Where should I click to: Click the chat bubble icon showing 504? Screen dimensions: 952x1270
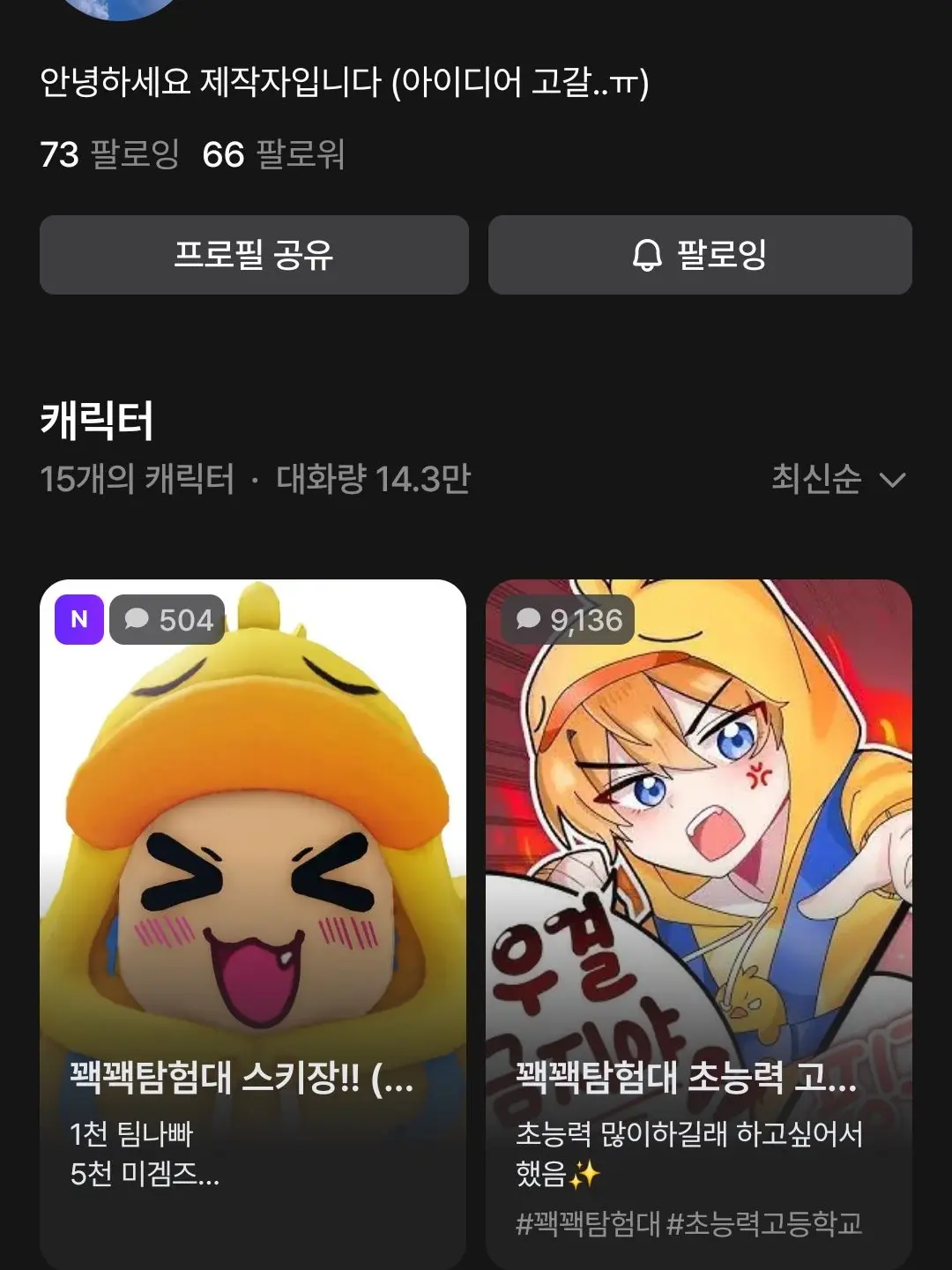tap(137, 620)
